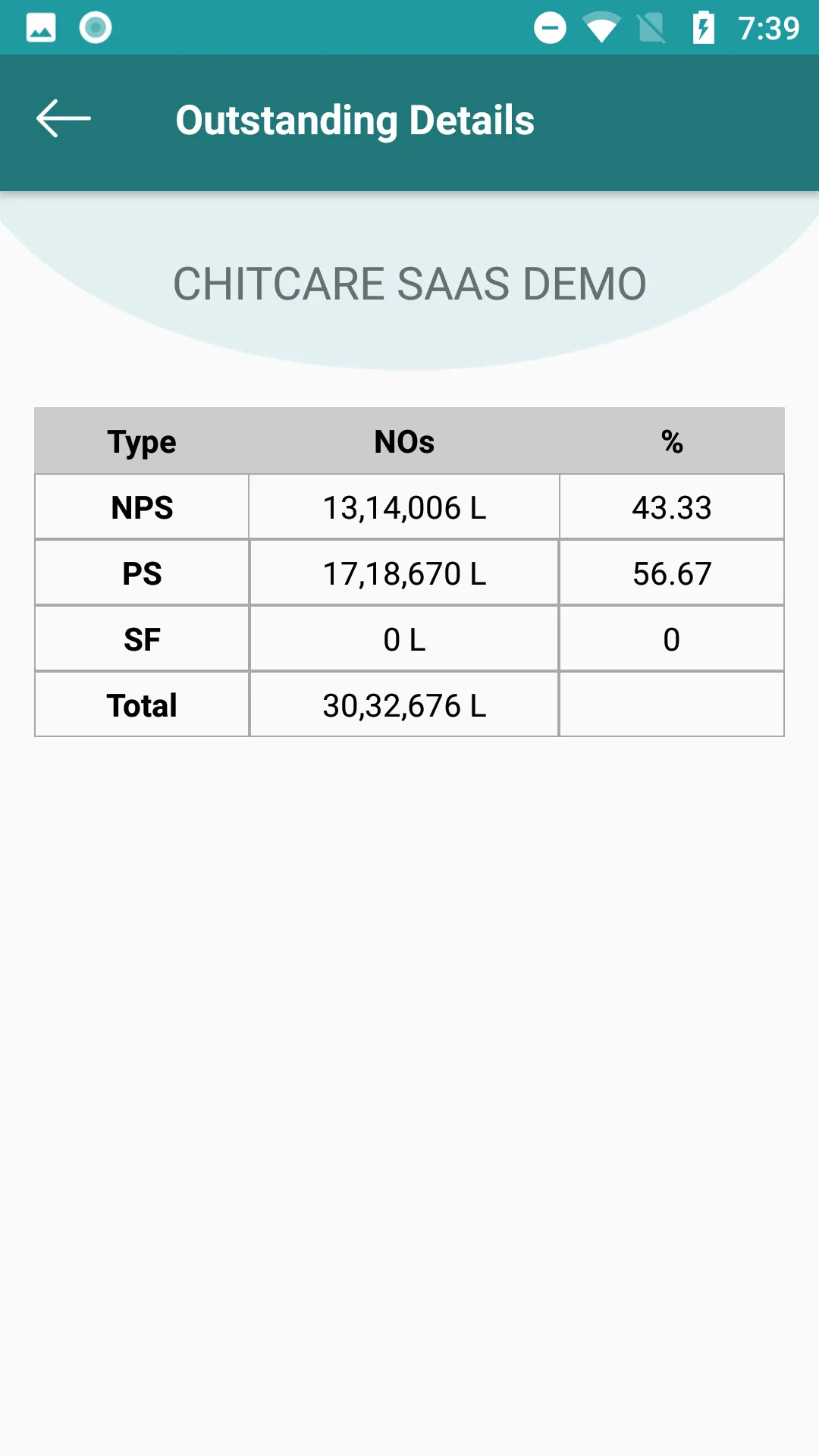Tap the 30,32,676 L total value

pyautogui.click(x=403, y=704)
